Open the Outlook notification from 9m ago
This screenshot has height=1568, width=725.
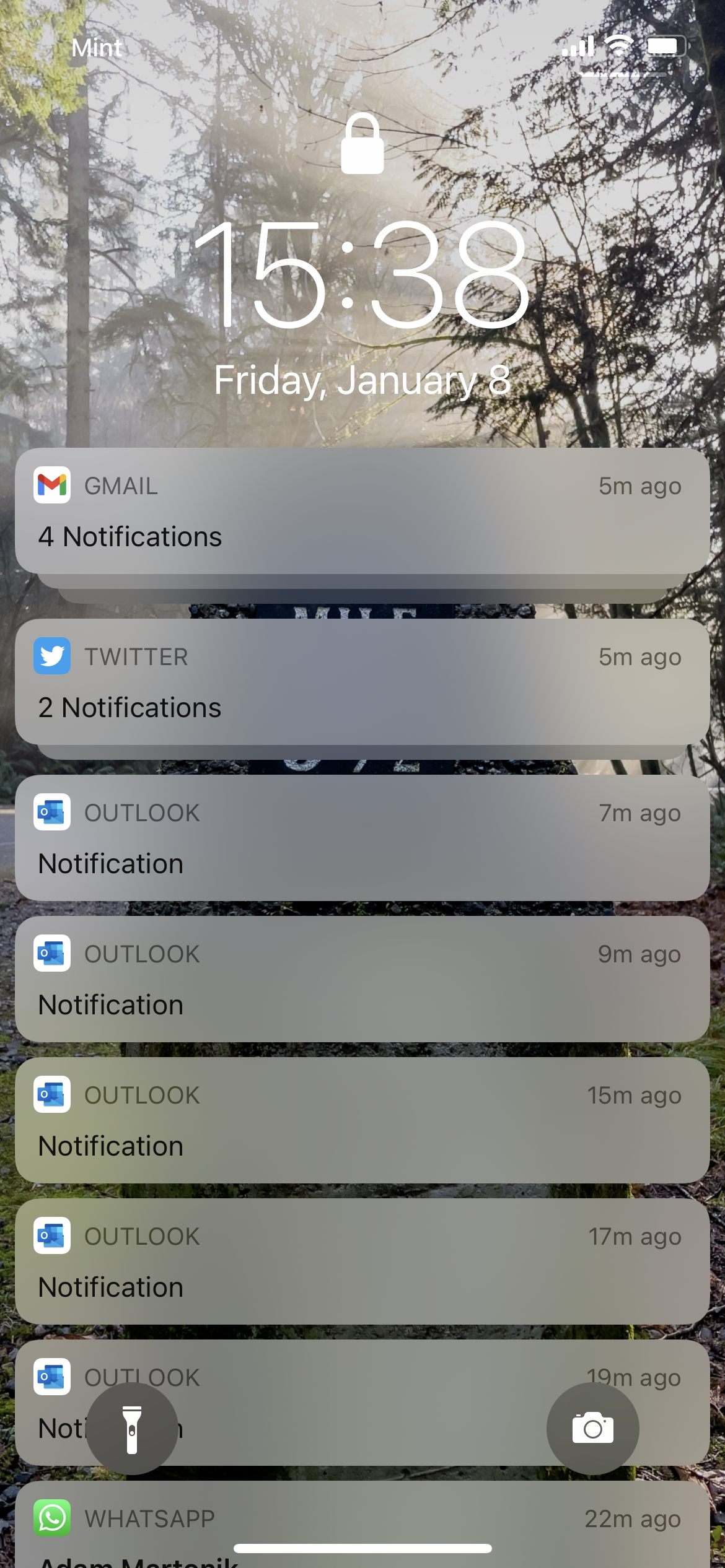tap(362, 979)
